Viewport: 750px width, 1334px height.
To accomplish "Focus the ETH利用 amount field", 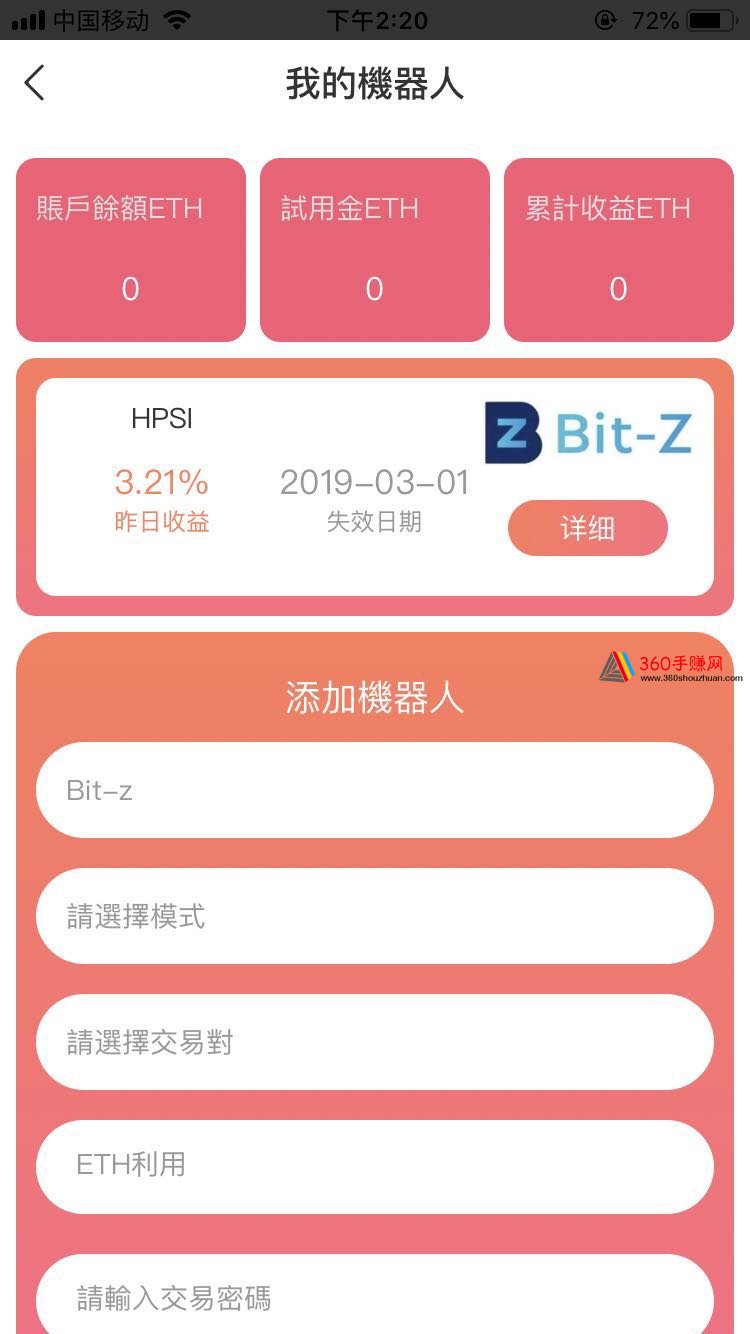I will [375, 1166].
